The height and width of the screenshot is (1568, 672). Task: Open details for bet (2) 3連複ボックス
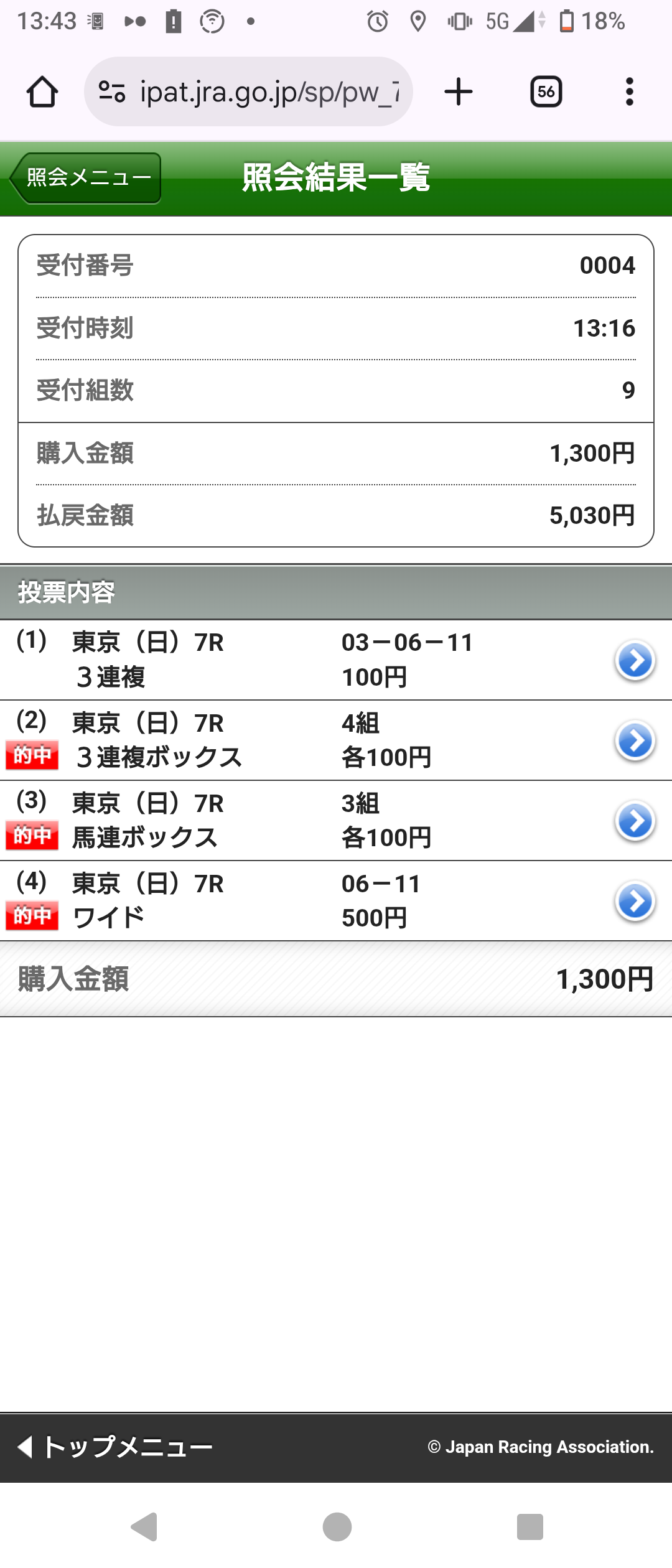click(635, 740)
